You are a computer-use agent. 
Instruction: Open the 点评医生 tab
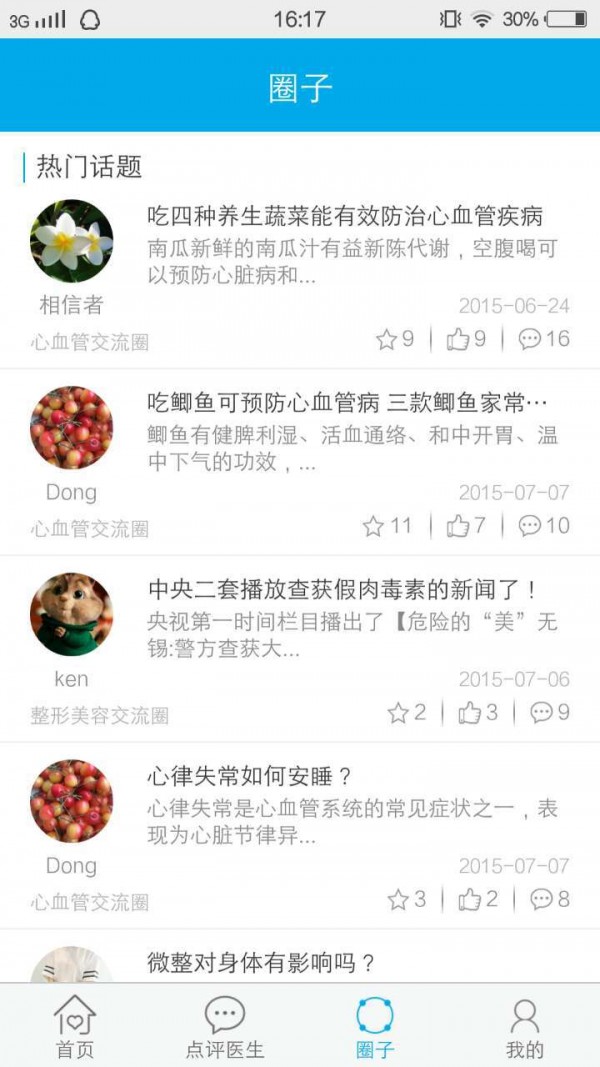click(225, 1026)
